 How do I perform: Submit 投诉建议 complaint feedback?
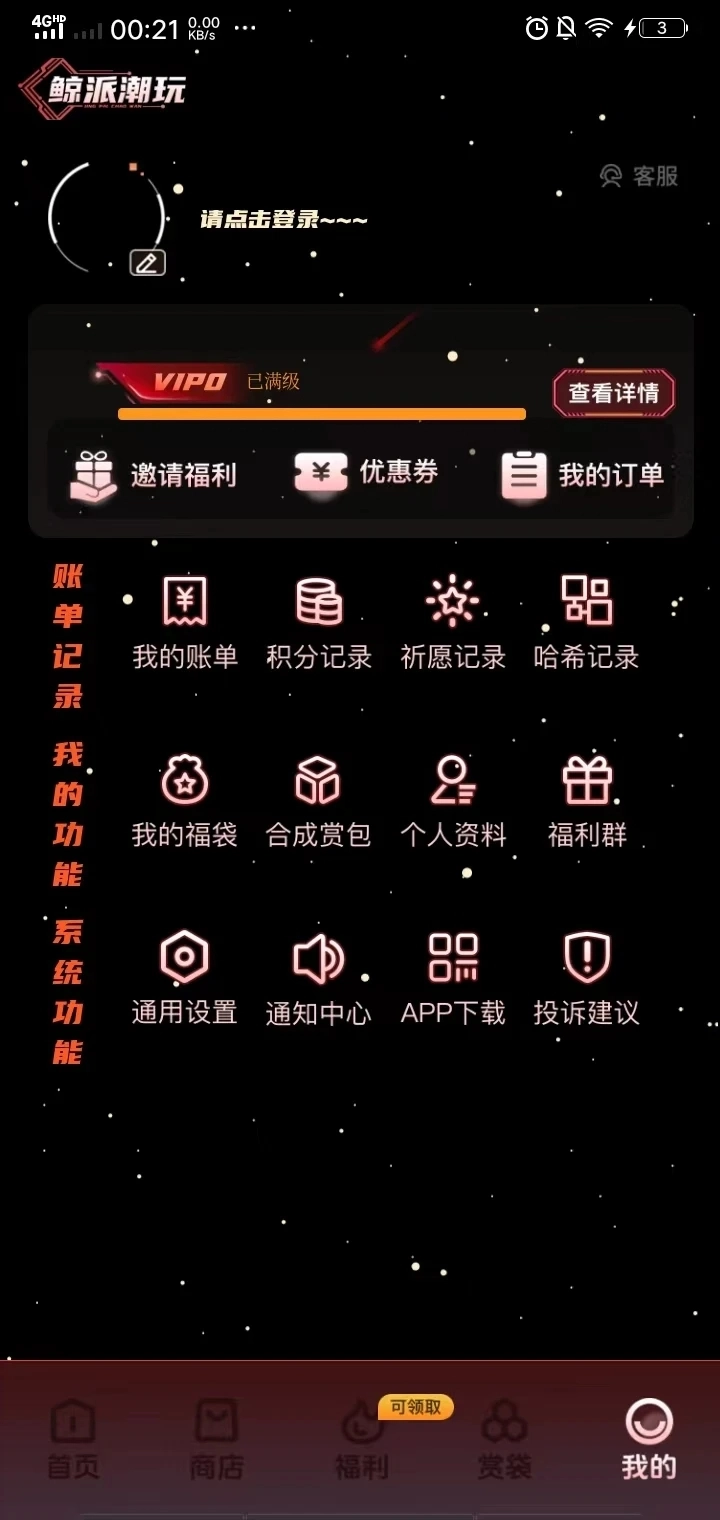coord(588,975)
